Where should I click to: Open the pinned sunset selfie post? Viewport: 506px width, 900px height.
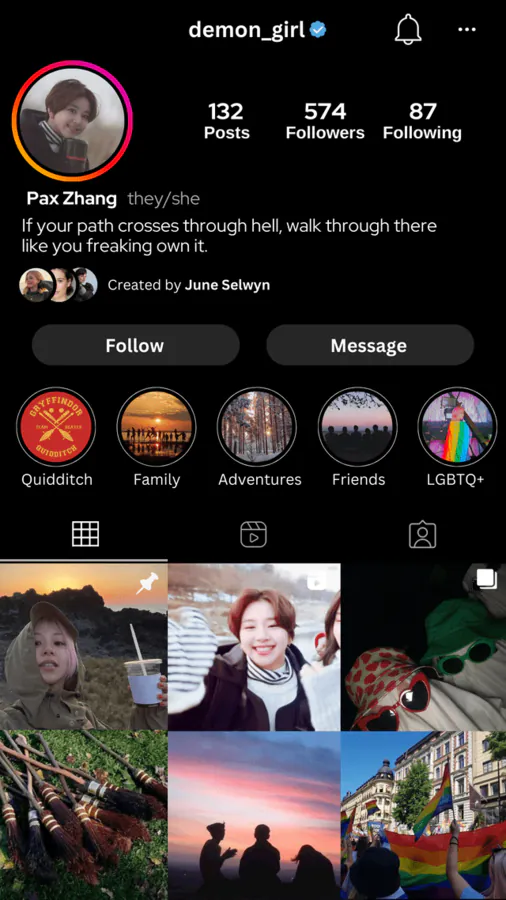[x=83, y=646]
